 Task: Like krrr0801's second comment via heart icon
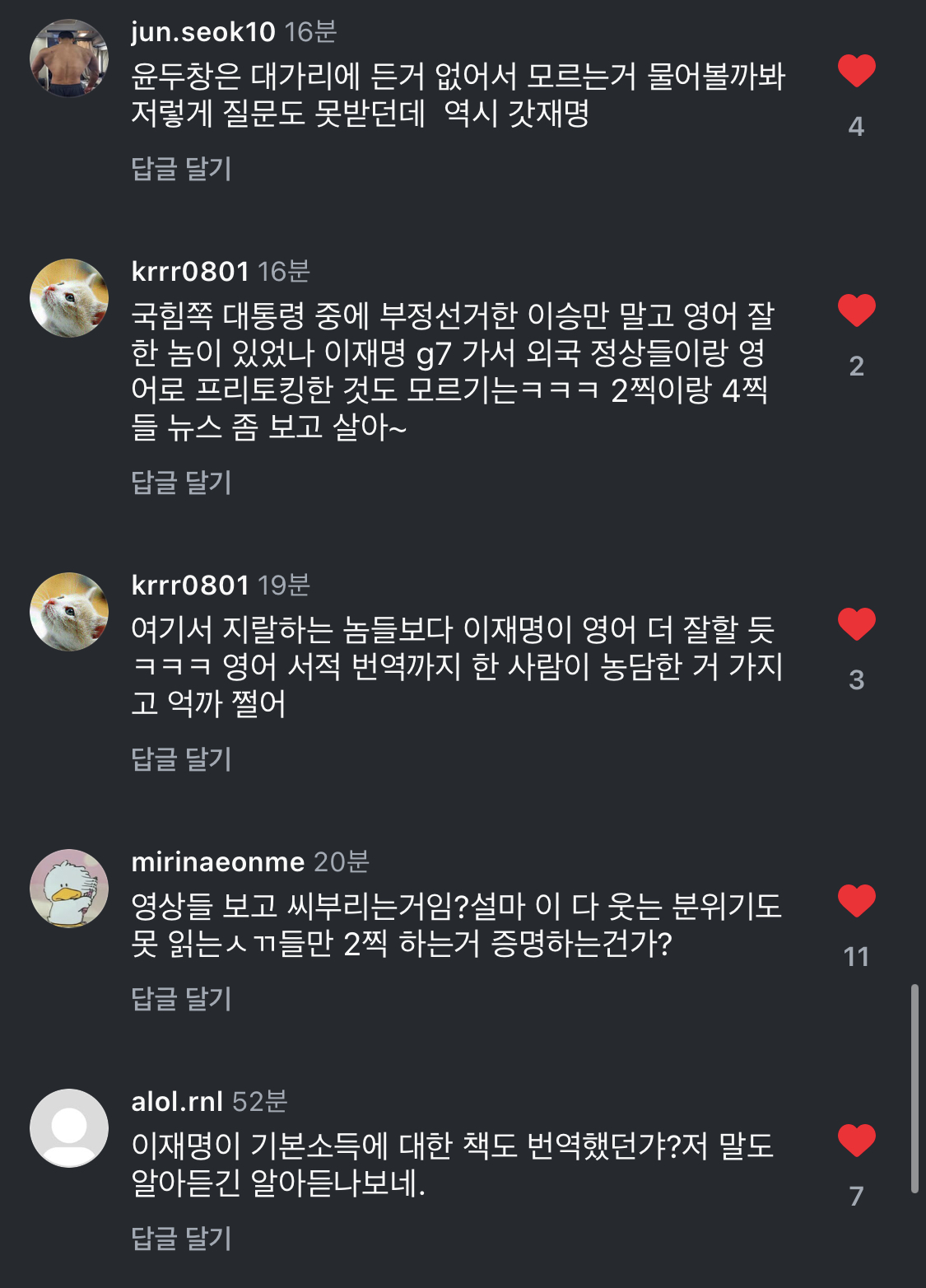tap(857, 622)
